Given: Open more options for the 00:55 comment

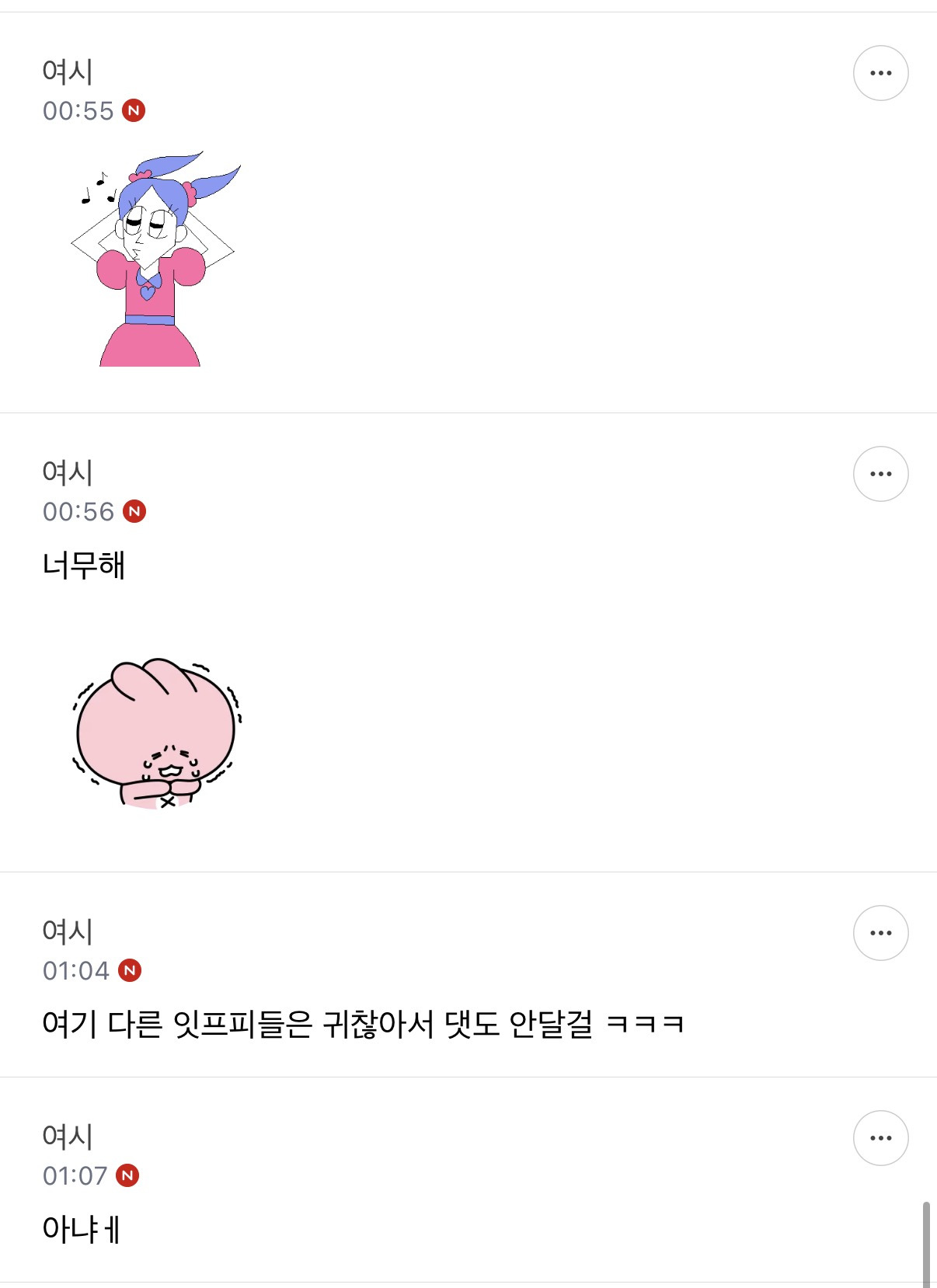Looking at the screenshot, I should click(880, 73).
